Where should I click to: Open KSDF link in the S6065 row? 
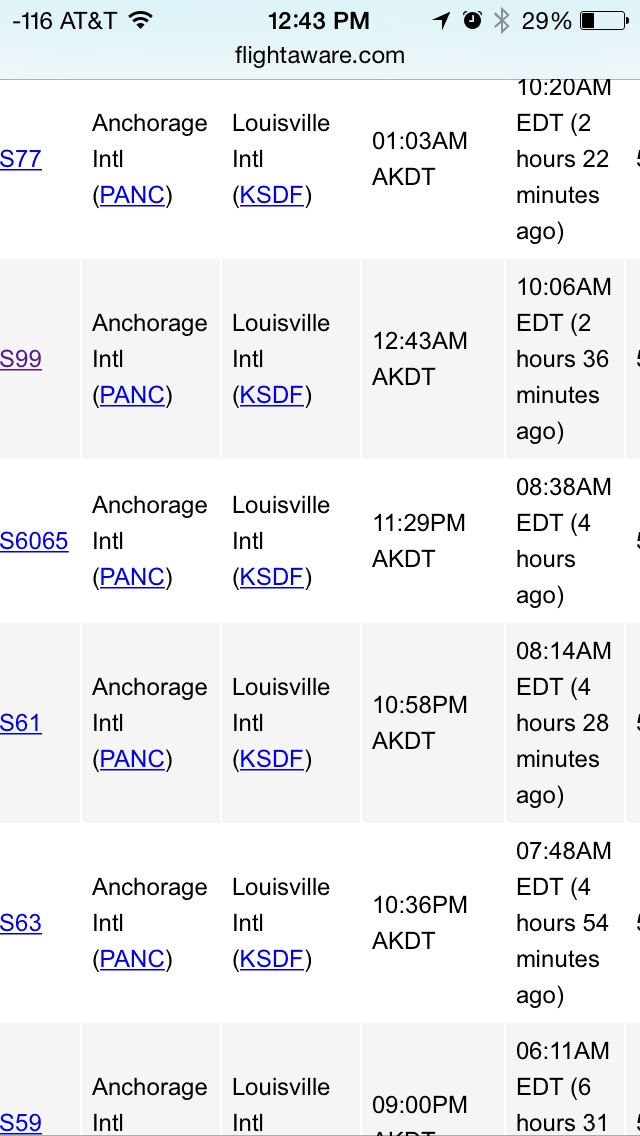point(271,577)
